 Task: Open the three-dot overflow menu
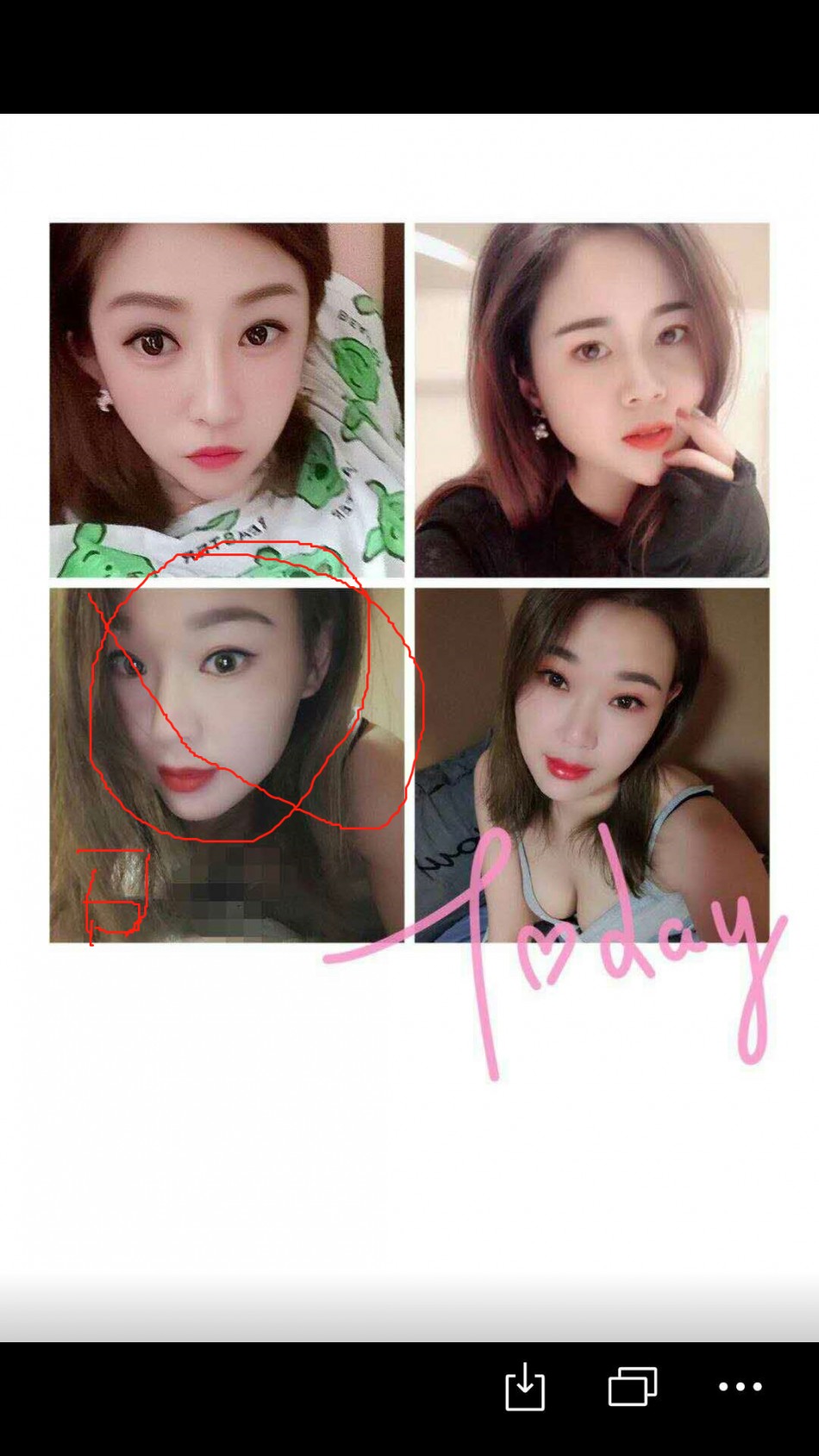point(741,1387)
